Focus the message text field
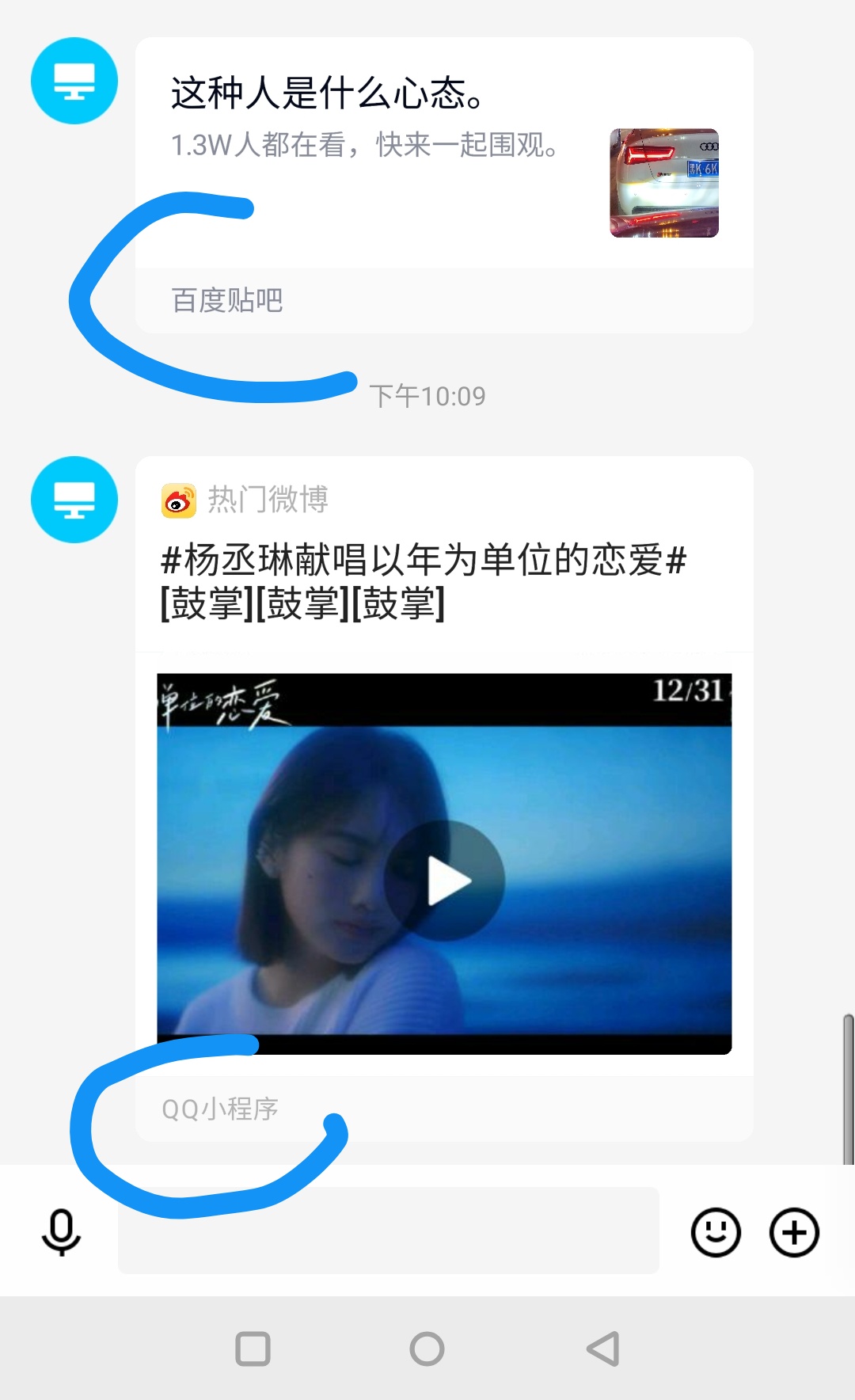Viewport: 855px width, 1400px height. tap(388, 1231)
